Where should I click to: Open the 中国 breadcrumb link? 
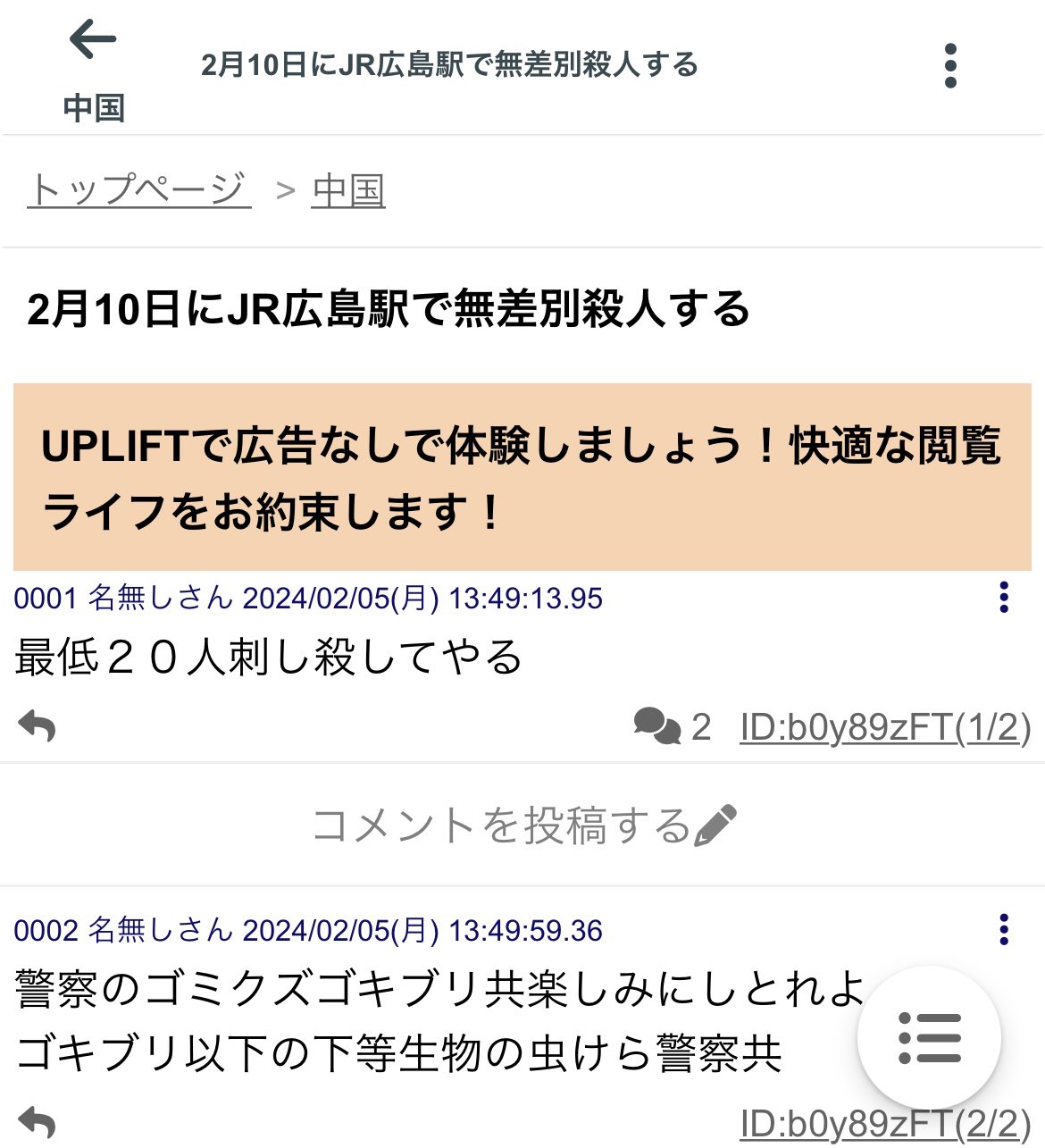[348, 190]
